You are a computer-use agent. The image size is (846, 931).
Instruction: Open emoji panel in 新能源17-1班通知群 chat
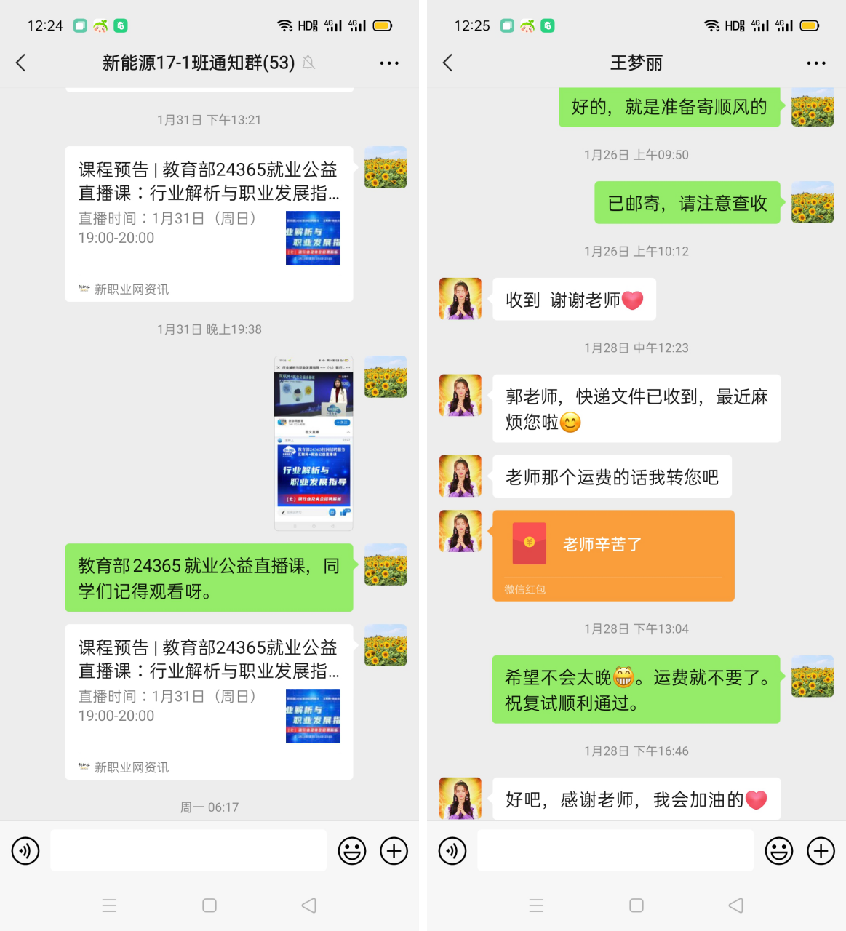coord(351,851)
